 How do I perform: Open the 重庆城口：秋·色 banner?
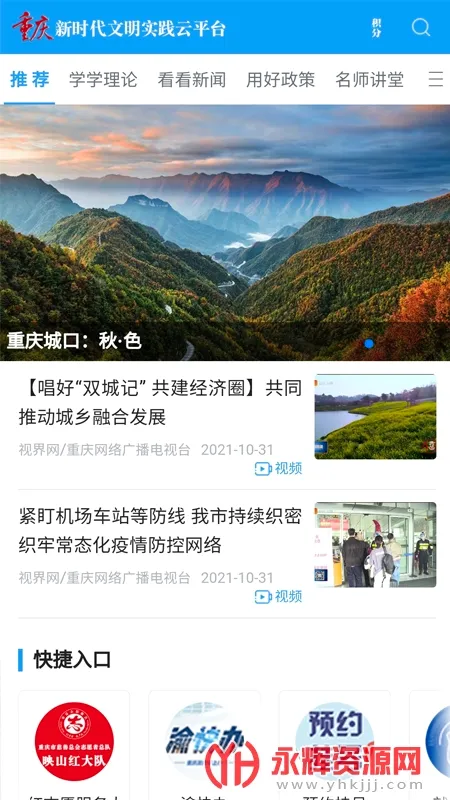pos(225,233)
